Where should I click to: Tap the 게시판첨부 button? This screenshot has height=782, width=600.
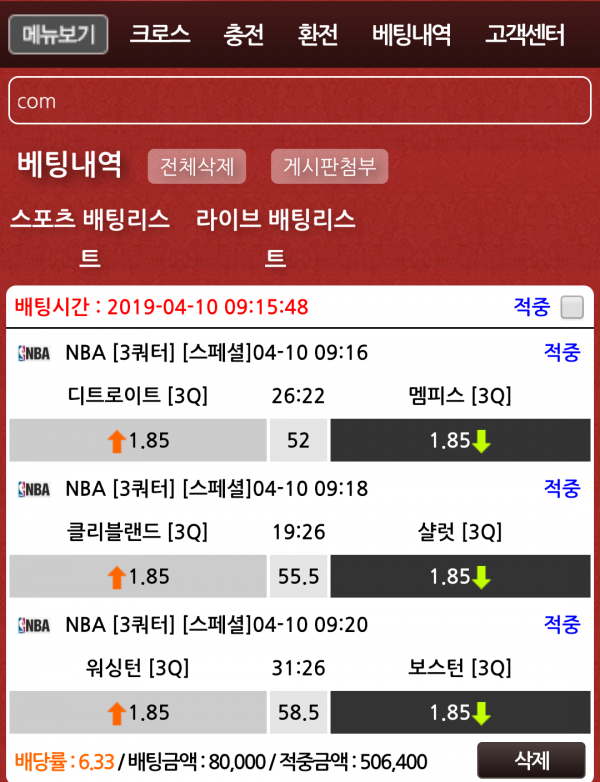pos(329,166)
